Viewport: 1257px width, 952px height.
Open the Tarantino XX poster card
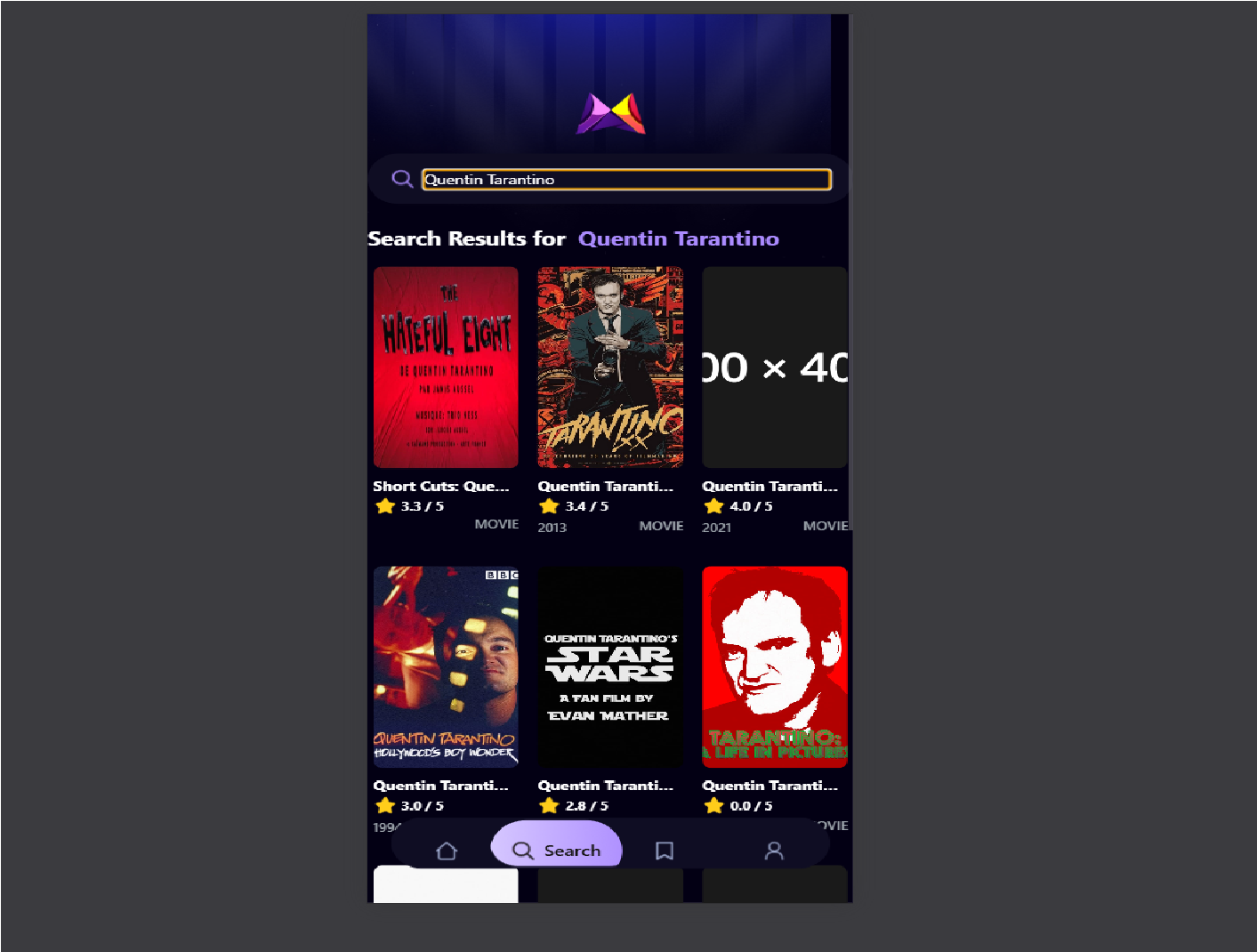click(x=610, y=367)
